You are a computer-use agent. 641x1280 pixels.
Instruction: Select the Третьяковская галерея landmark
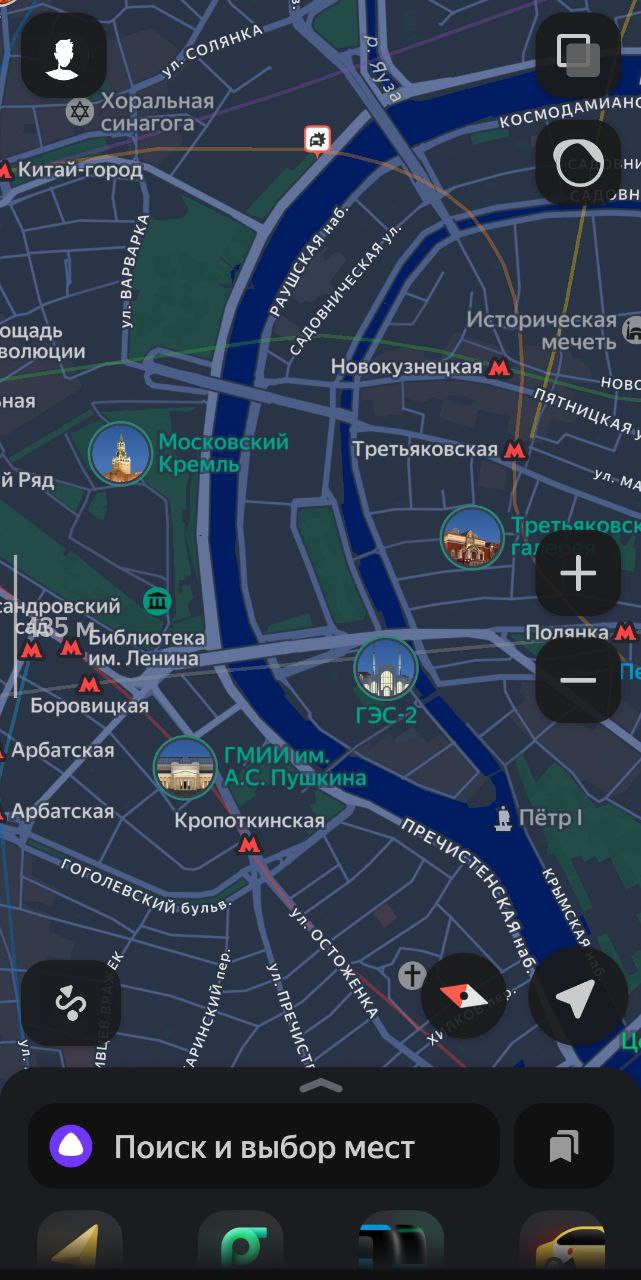point(472,537)
